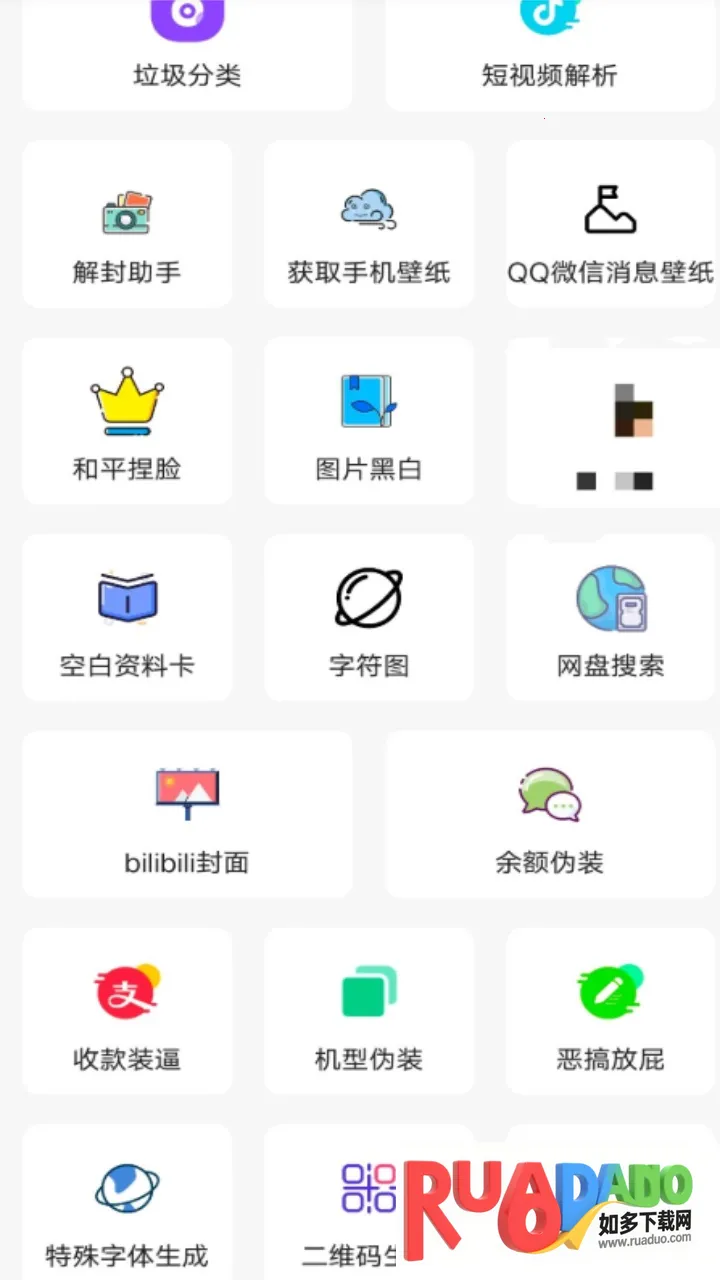Tap the 余额伪装 chat bubbles icon
720x1280 pixels.
click(x=549, y=790)
